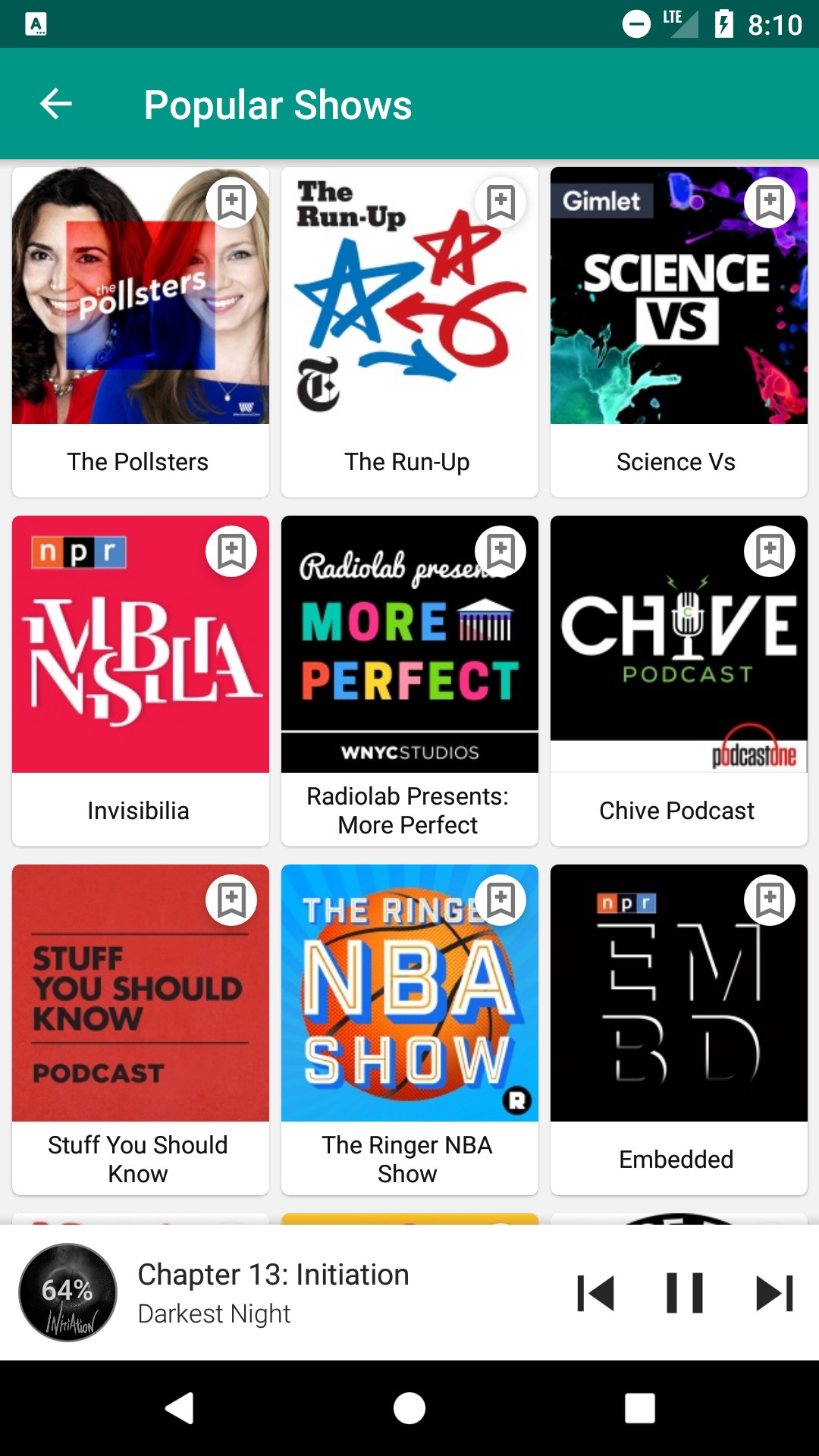Image resolution: width=819 pixels, height=1456 pixels.
Task: Go back from Popular Shows
Action: click(56, 104)
